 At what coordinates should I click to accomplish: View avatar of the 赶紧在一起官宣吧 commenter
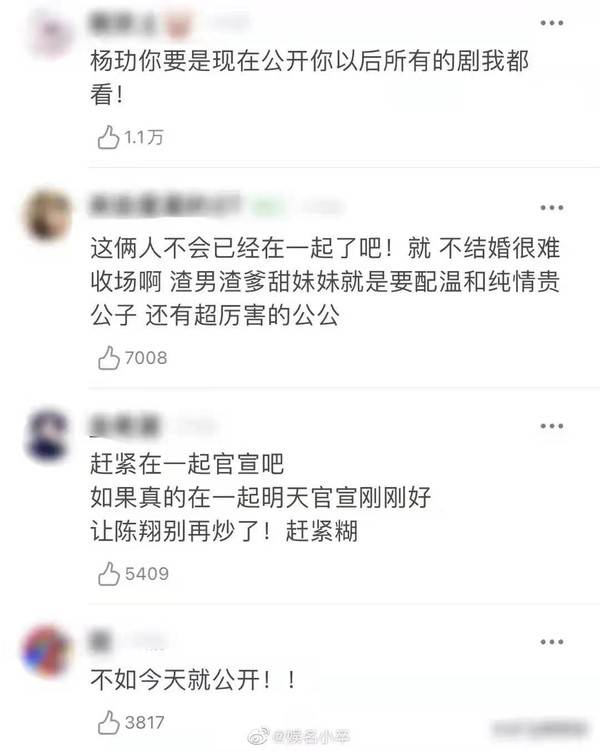(47, 433)
